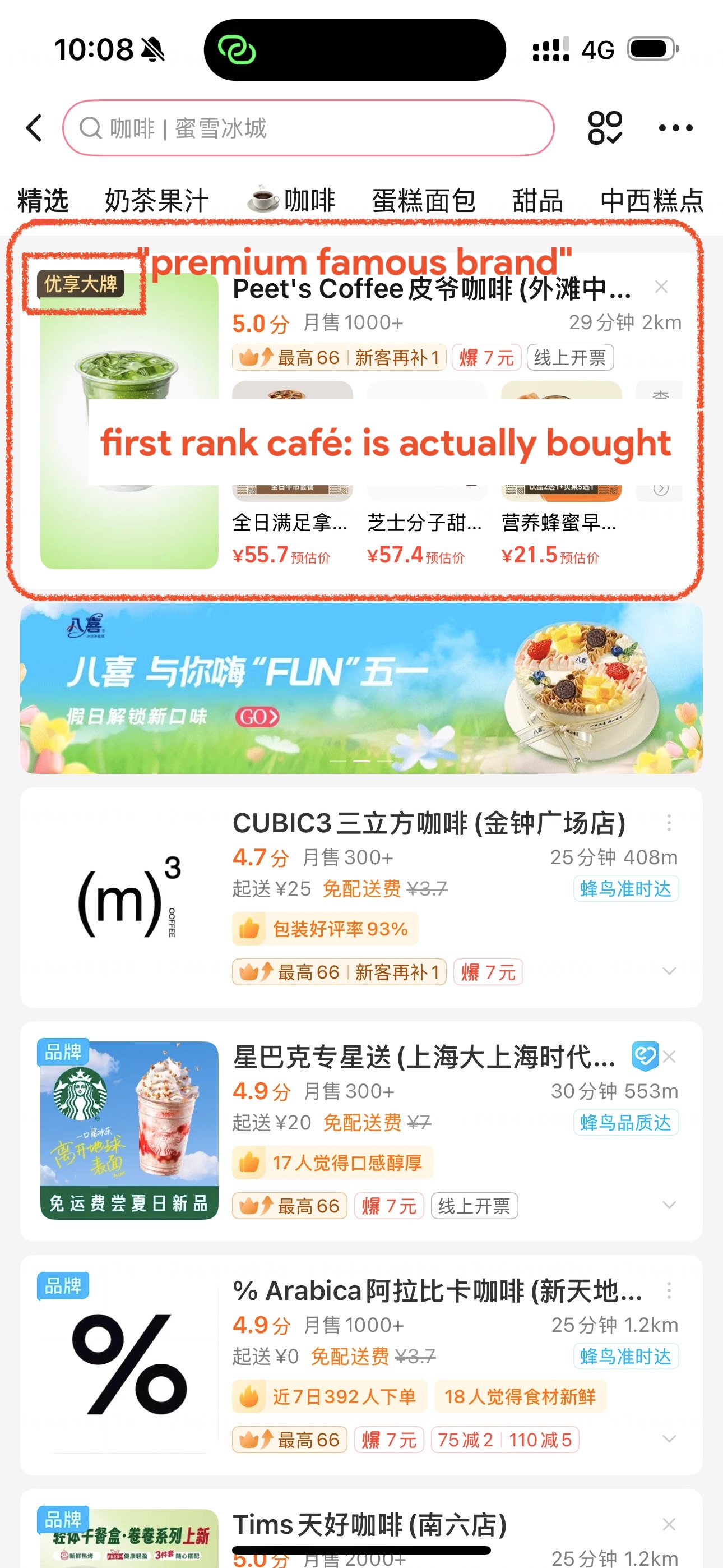Dismiss the Peet's Coffee listing with the X
723x1568 pixels.
coord(661,287)
